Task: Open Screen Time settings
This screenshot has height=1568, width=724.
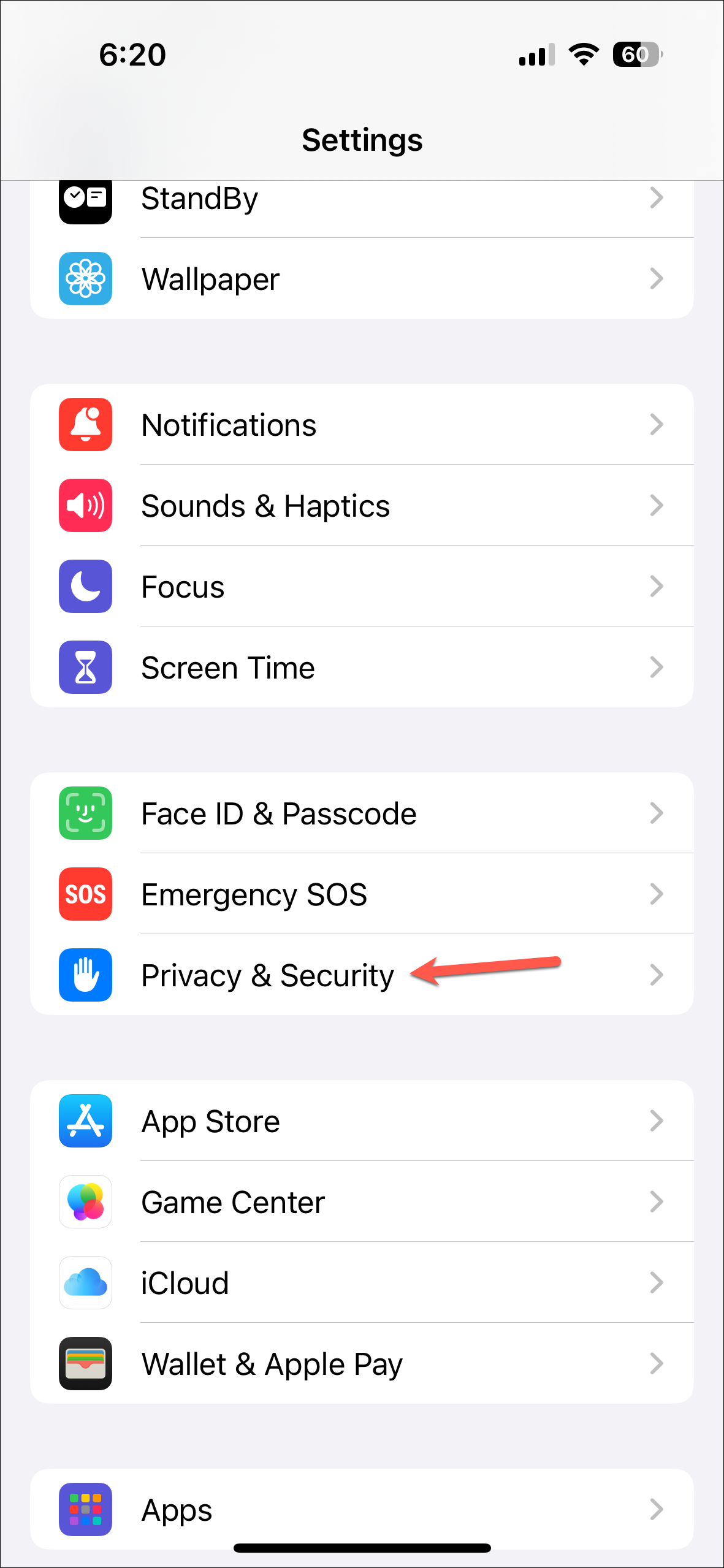Action: click(x=362, y=668)
